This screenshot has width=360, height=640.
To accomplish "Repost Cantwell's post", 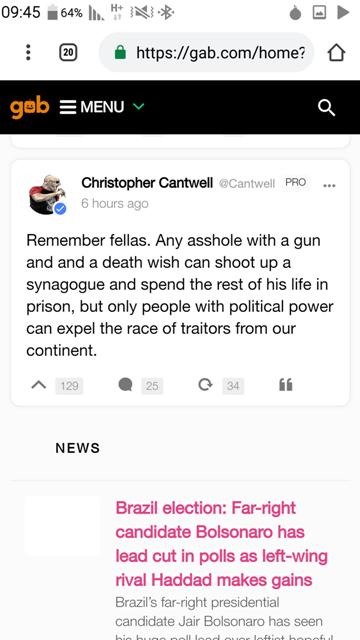I will point(205,384).
